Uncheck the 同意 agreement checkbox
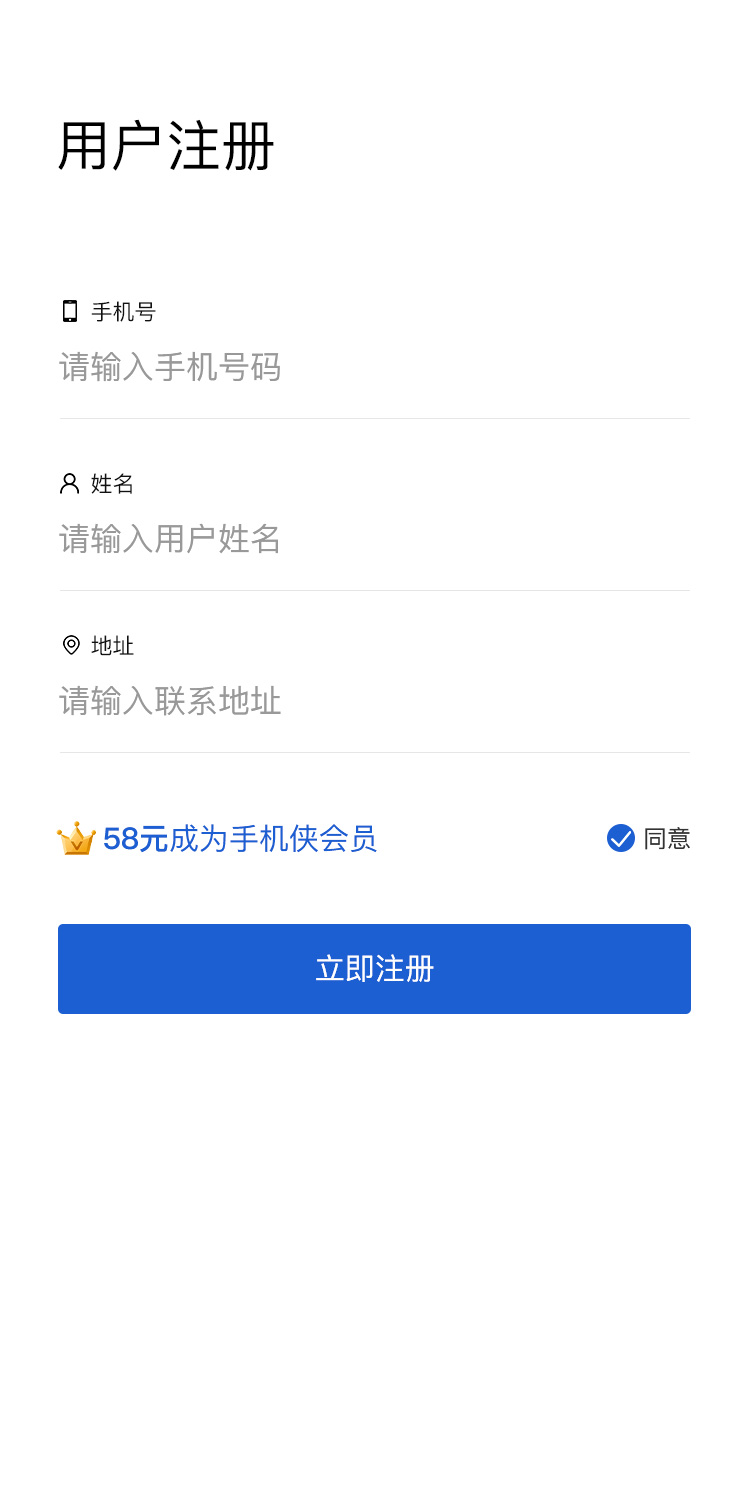This screenshot has height=1500, width=750. coord(621,838)
